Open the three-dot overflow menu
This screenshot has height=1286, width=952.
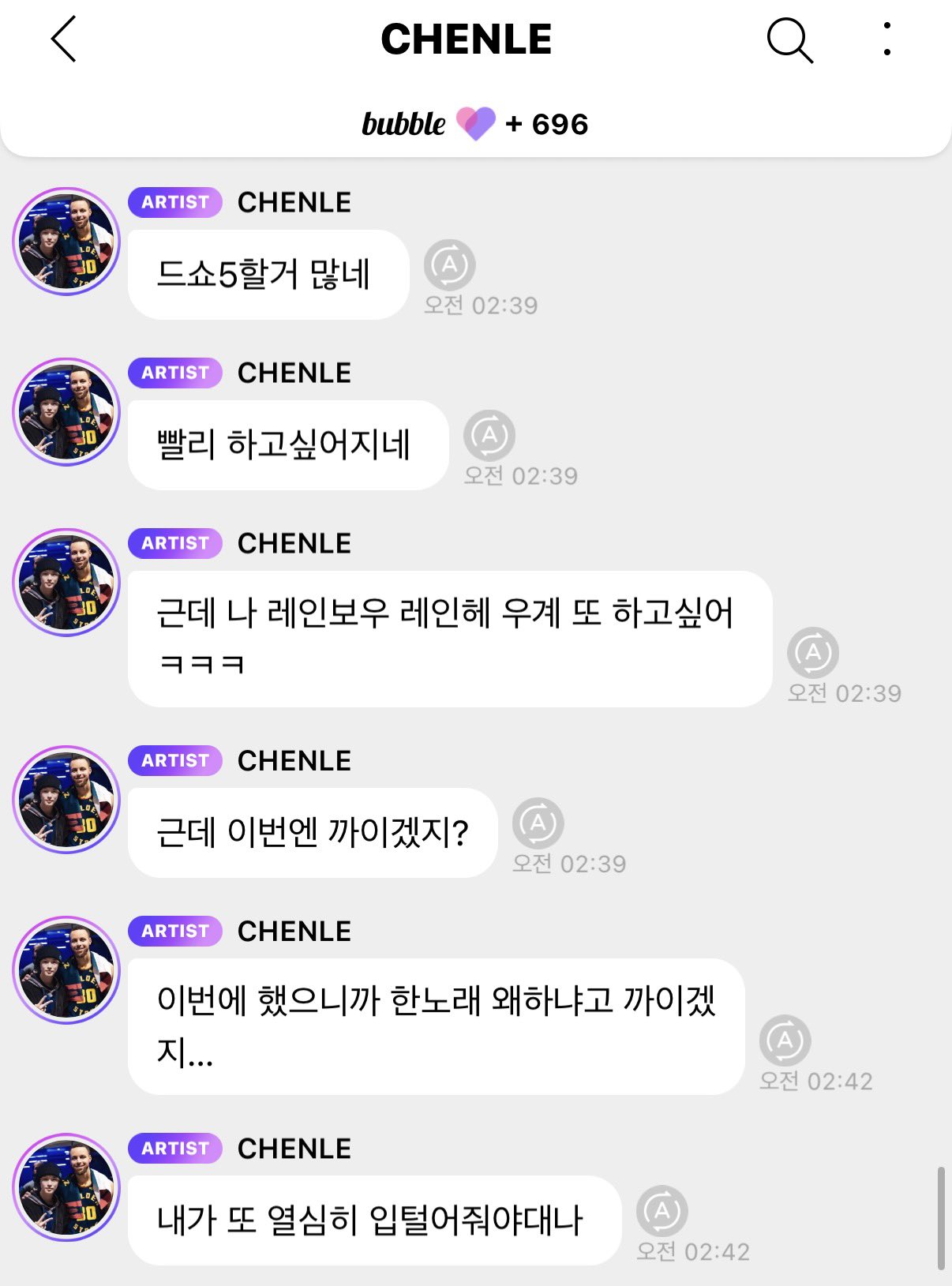[x=887, y=39]
